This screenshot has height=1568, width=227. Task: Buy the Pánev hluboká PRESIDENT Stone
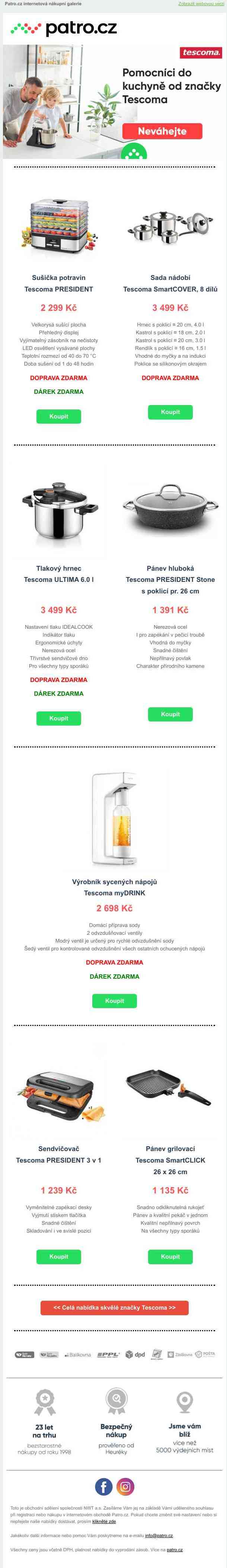click(170, 714)
